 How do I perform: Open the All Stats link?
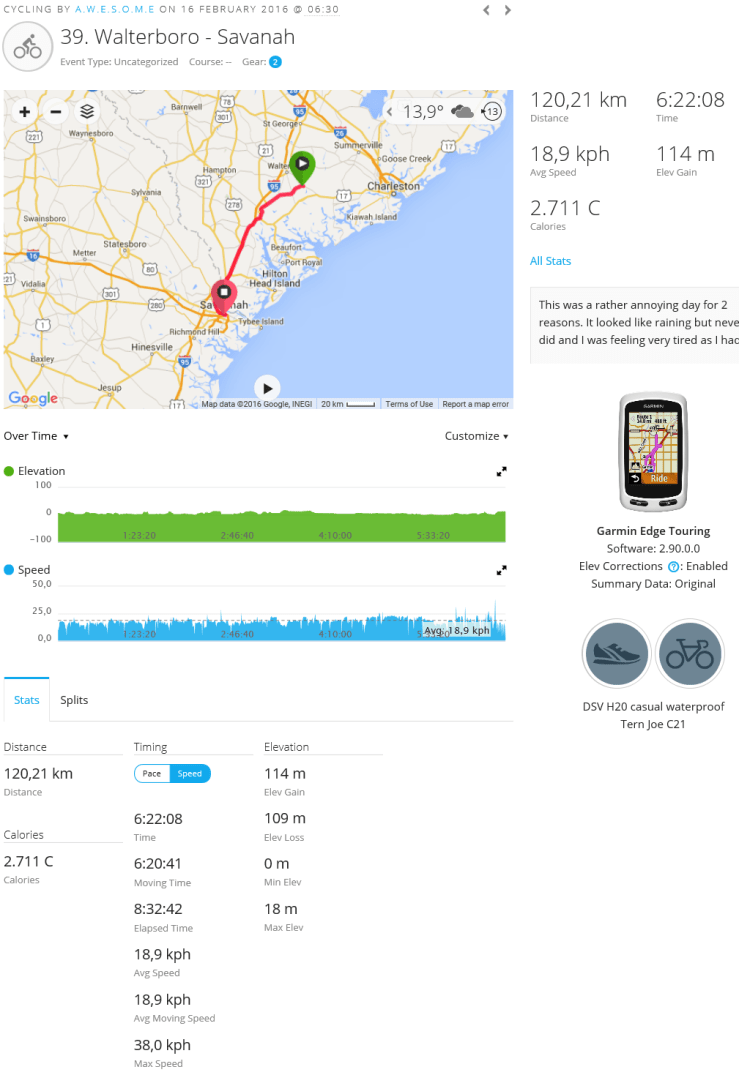550,261
